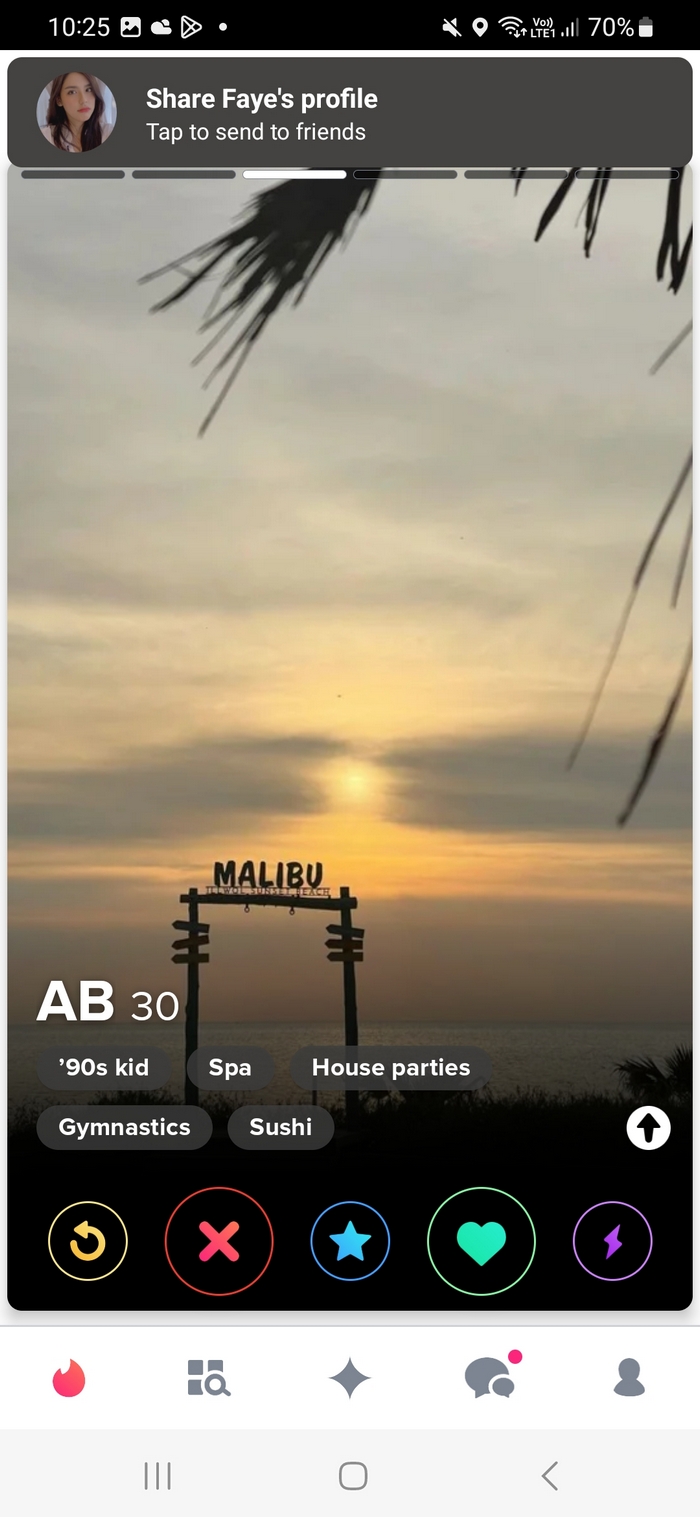Viewport: 700px width, 1517px height.
Task: Go to your profile tab
Action: point(629,1378)
